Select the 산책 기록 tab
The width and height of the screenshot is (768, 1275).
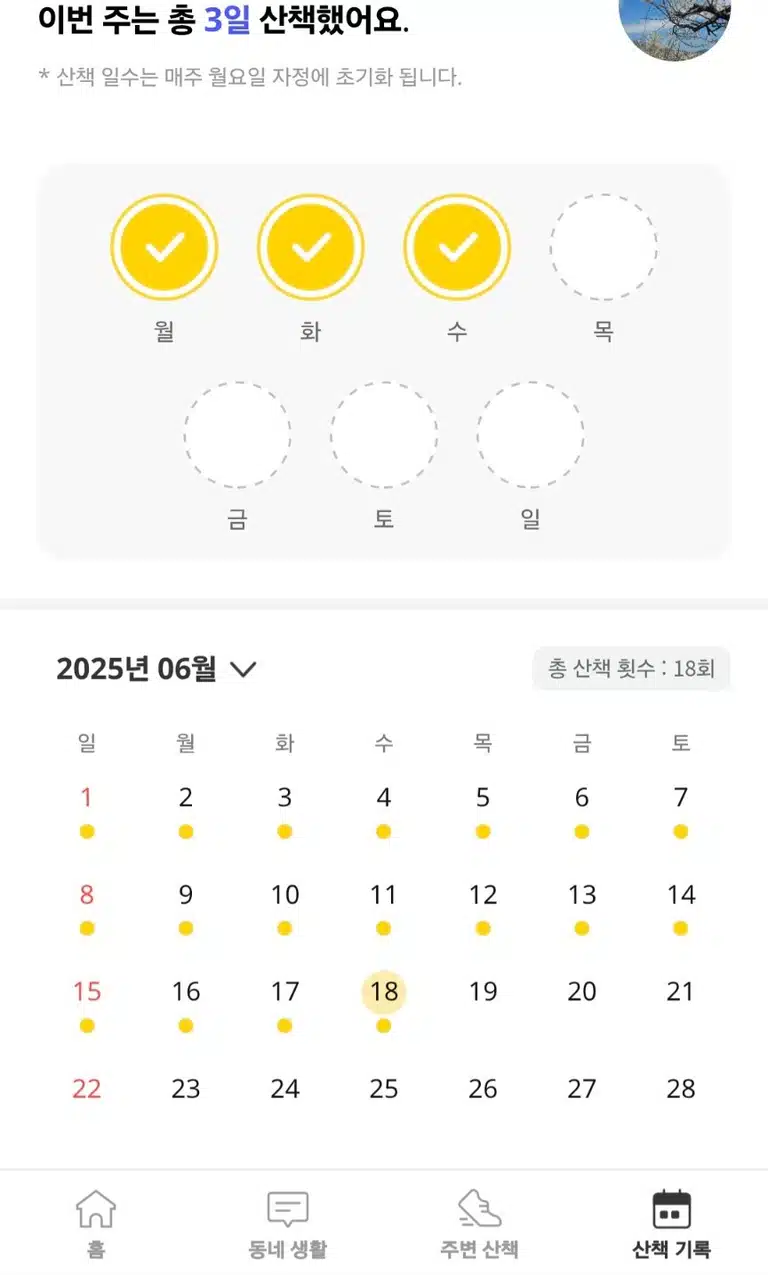click(x=671, y=1222)
